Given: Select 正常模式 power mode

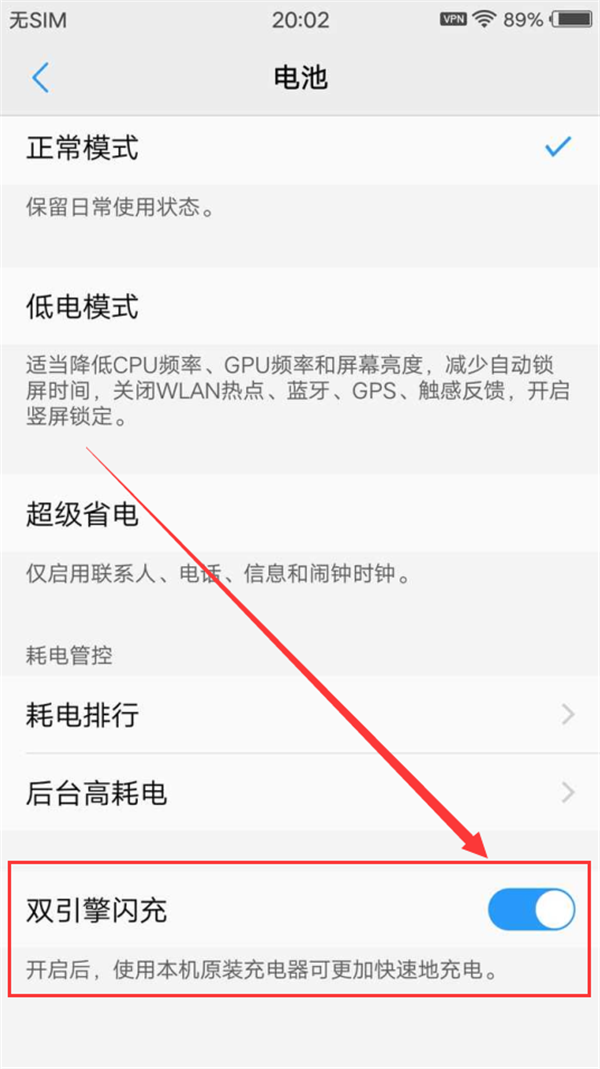Looking at the screenshot, I should tap(300, 149).
